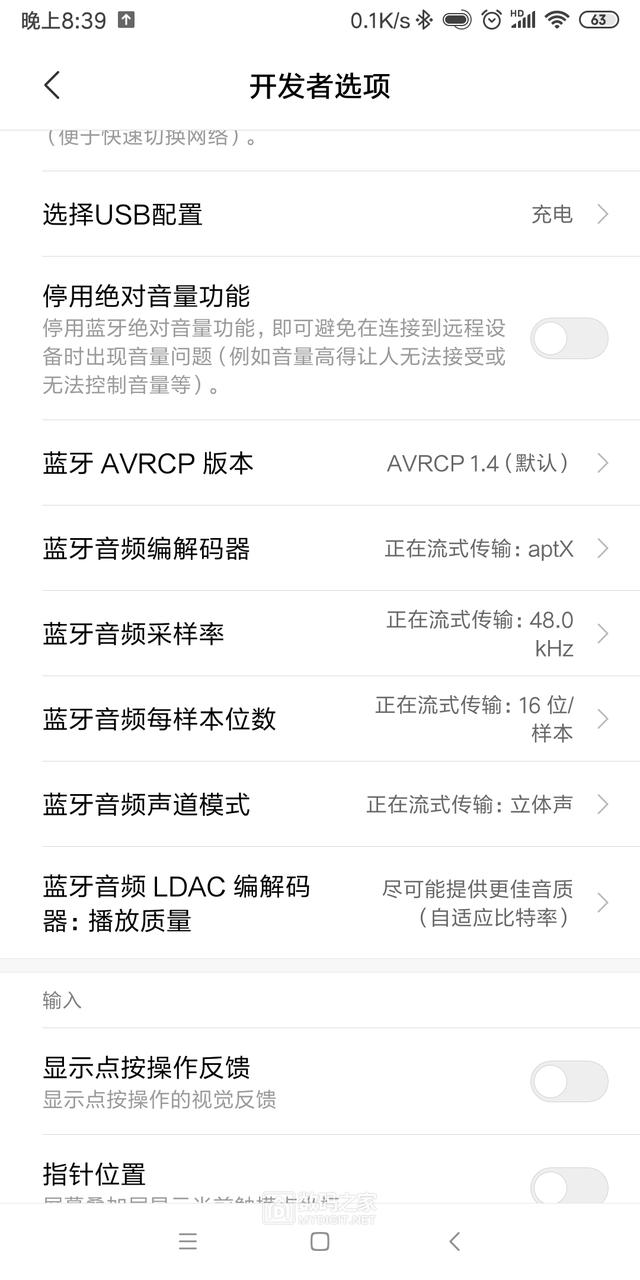Turn on 指针位置 toggle
The height and width of the screenshot is (1280, 640).
pyautogui.click(x=568, y=1186)
